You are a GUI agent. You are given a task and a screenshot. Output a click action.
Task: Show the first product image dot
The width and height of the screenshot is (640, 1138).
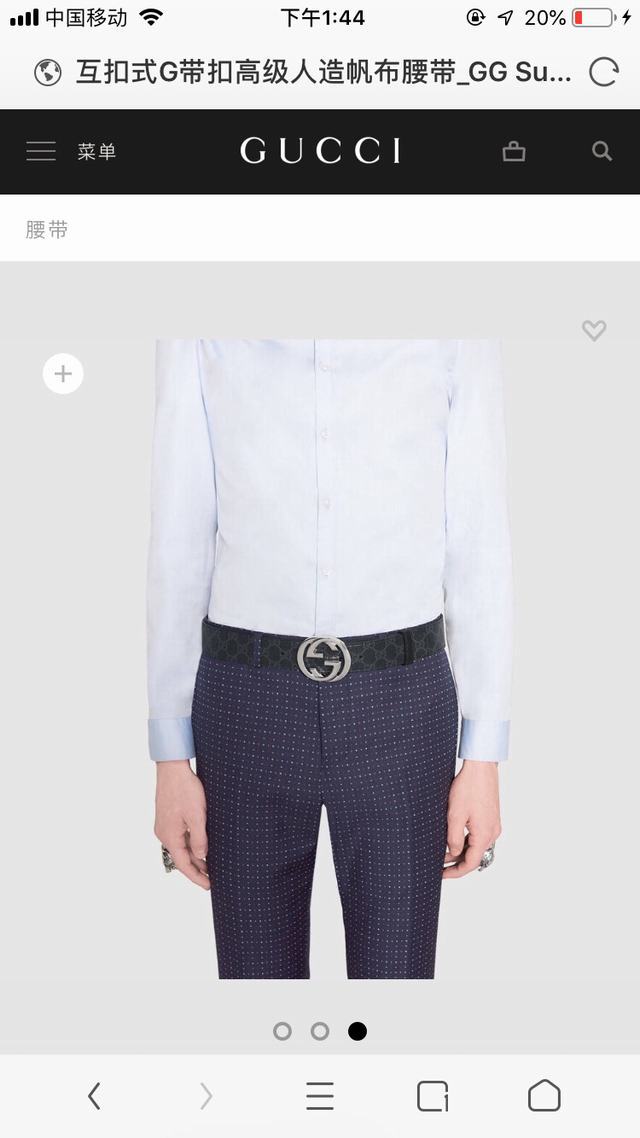(x=282, y=1031)
